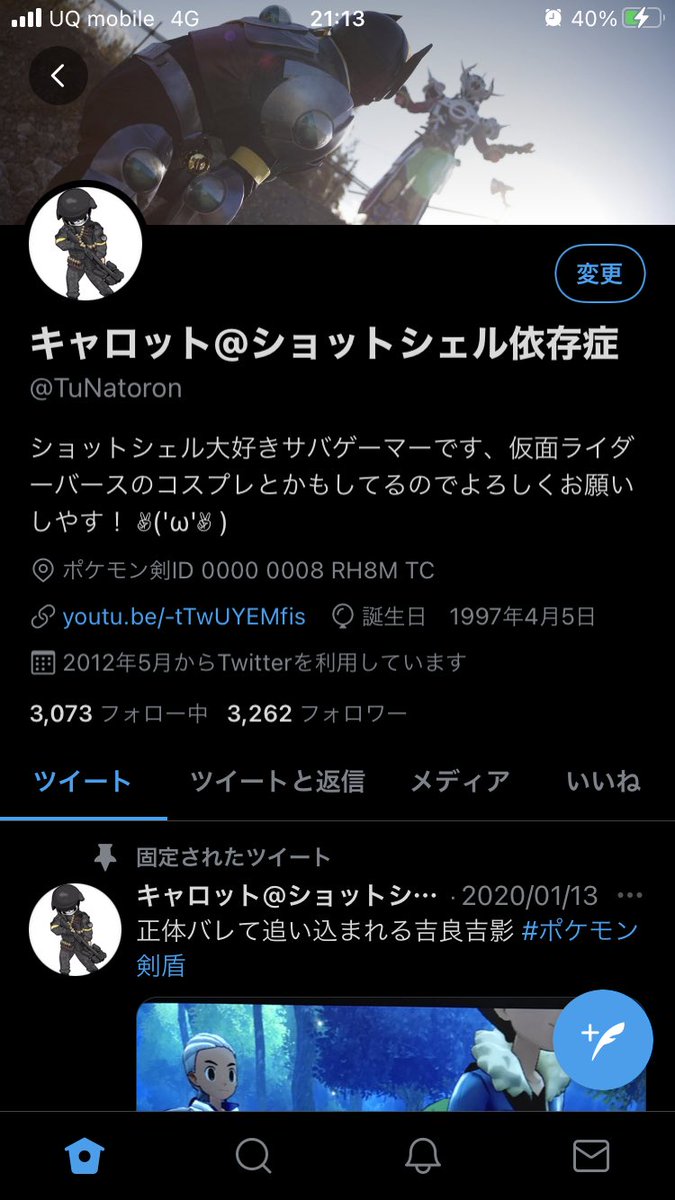Switch to the ツイート tab

(83, 781)
